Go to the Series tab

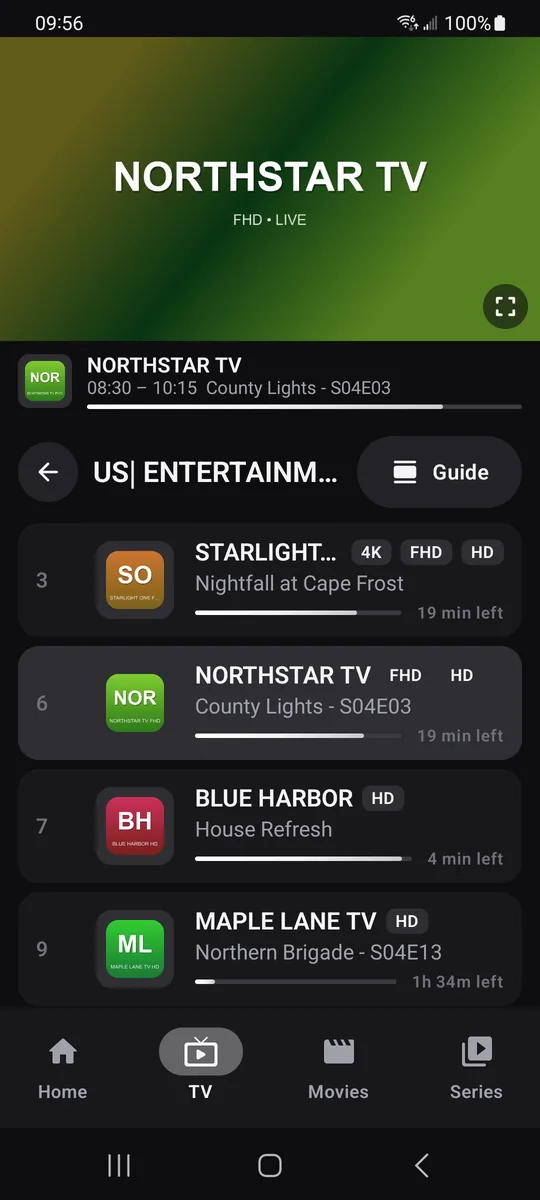tap(476, 1068)
